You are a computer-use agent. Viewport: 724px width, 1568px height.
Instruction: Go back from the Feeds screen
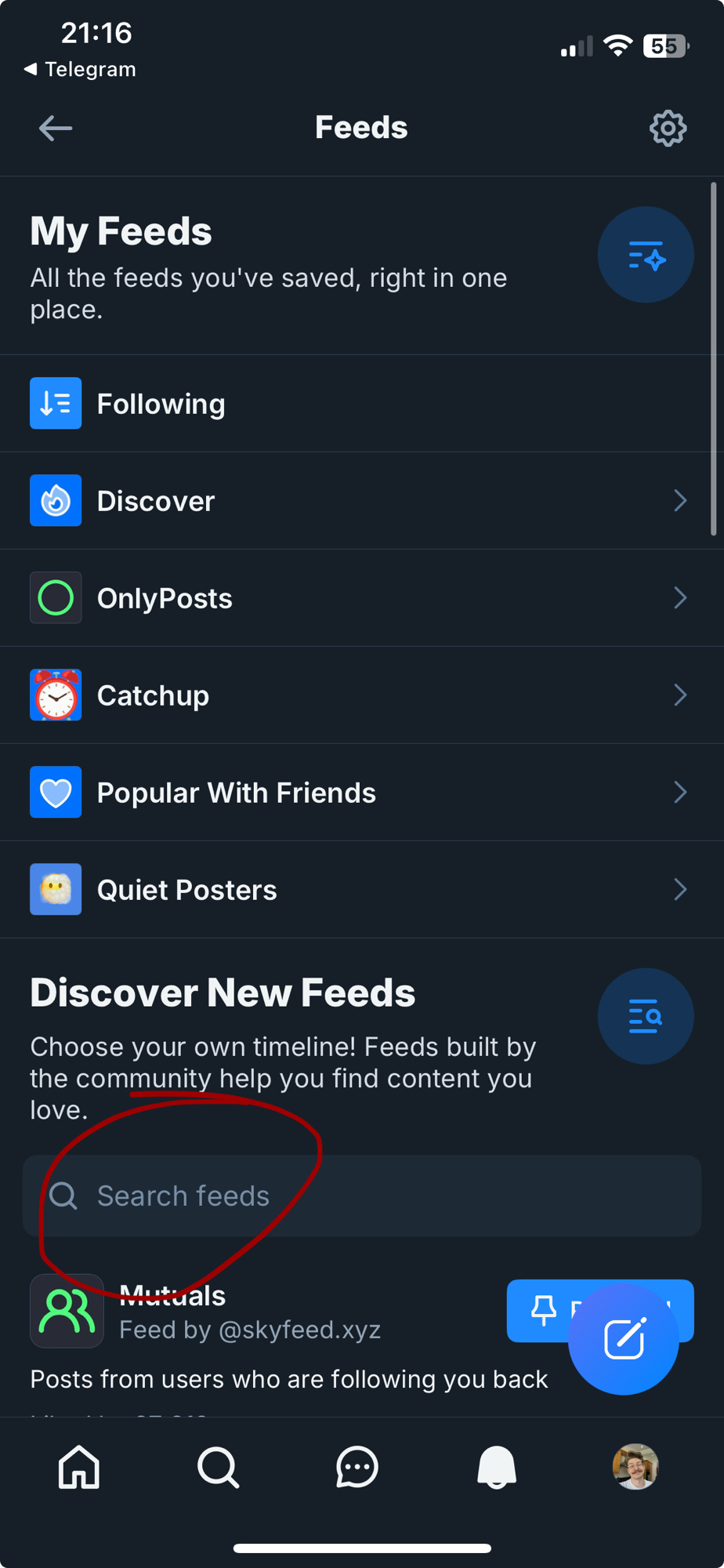pos(55,128)
